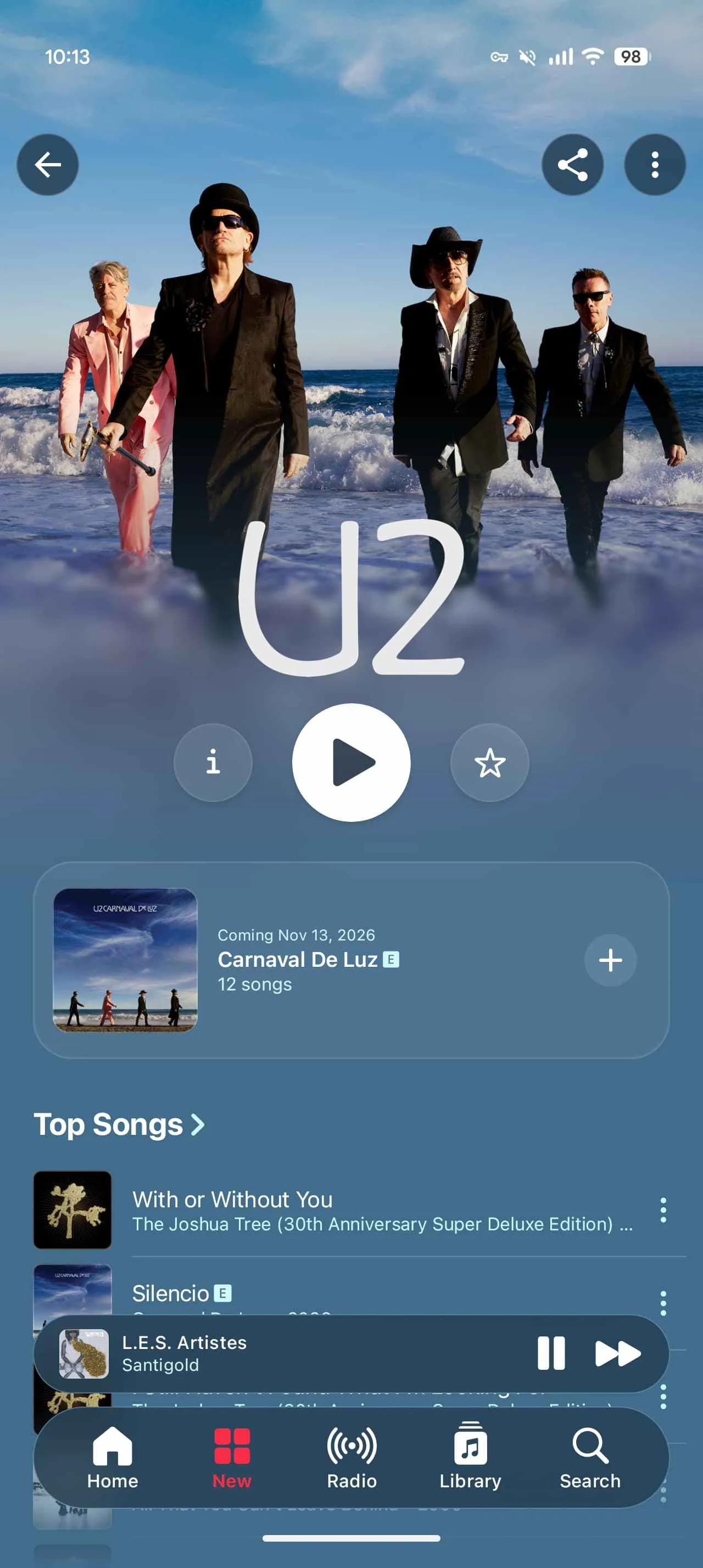Switch to the Home tab
Viewport: 703px width, 1568px height.
tap(113, 1458)
